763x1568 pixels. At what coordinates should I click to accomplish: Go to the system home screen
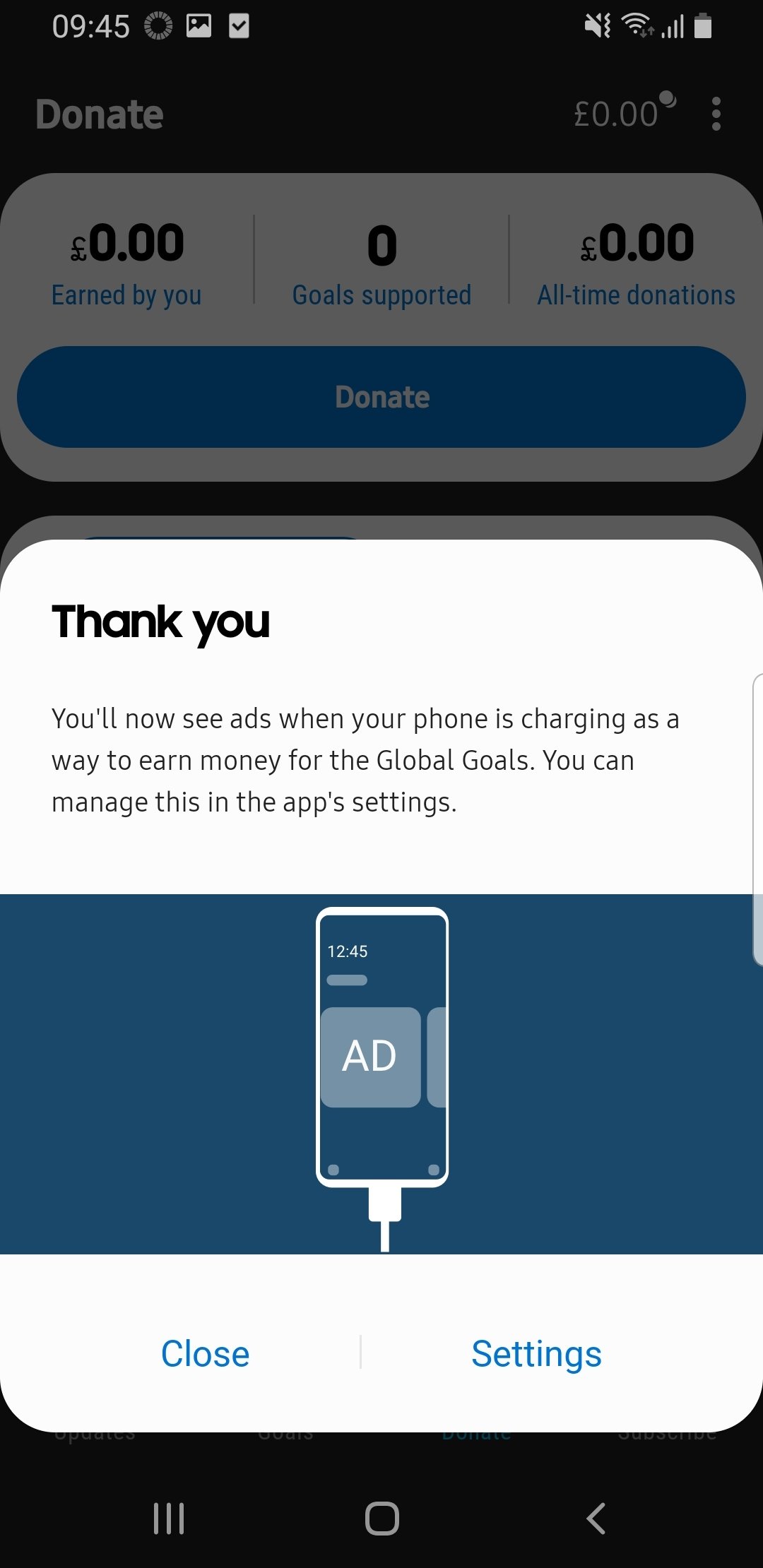[x=382, y=1518]
